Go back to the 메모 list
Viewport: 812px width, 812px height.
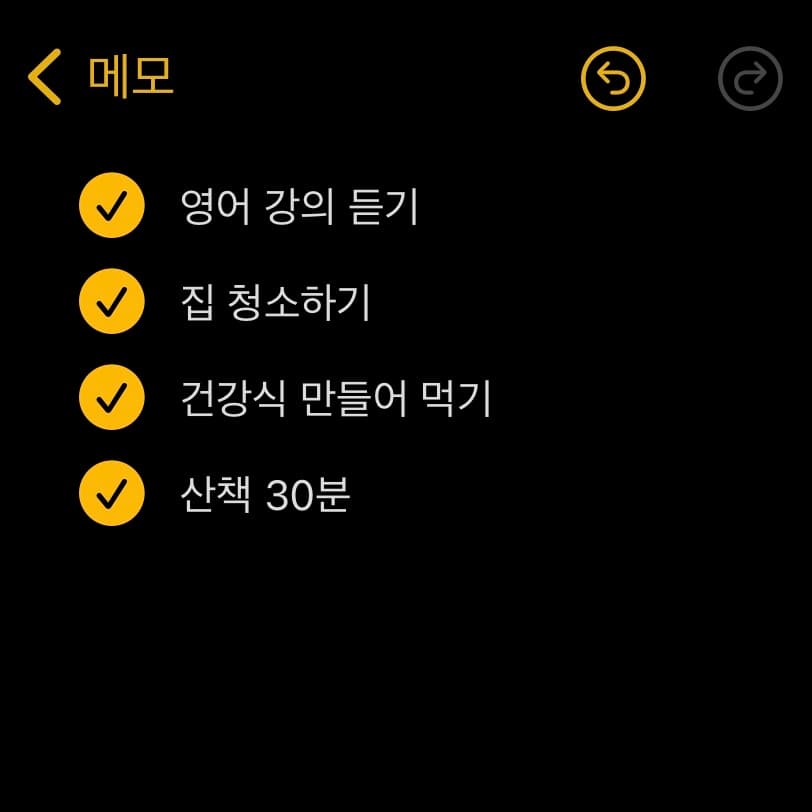[98, 78]
